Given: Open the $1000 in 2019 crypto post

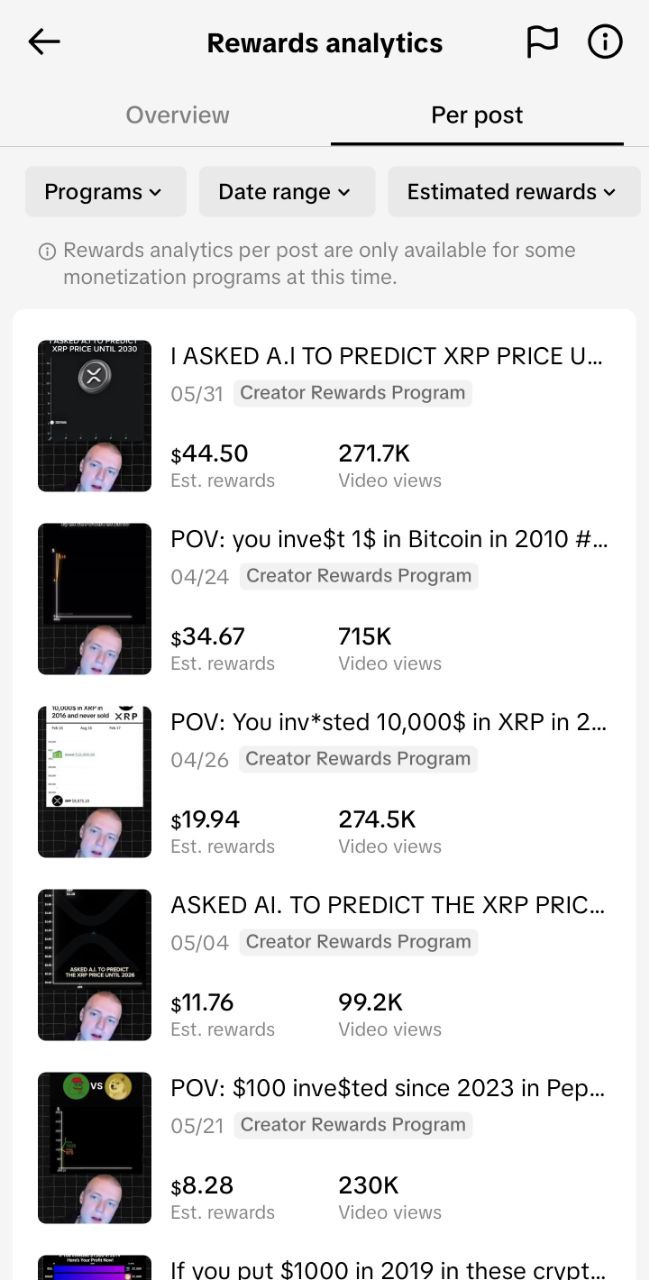Looking at the screenshot, I should 387,1268.
